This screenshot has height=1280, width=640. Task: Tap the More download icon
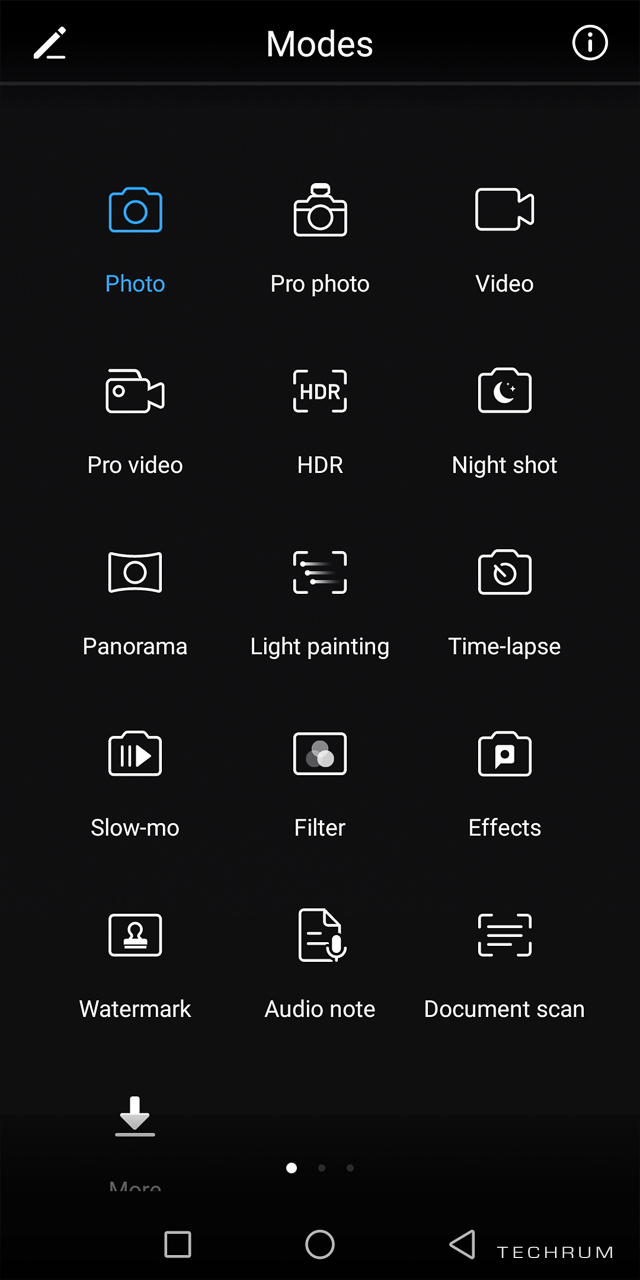[x=135, y=1116]
